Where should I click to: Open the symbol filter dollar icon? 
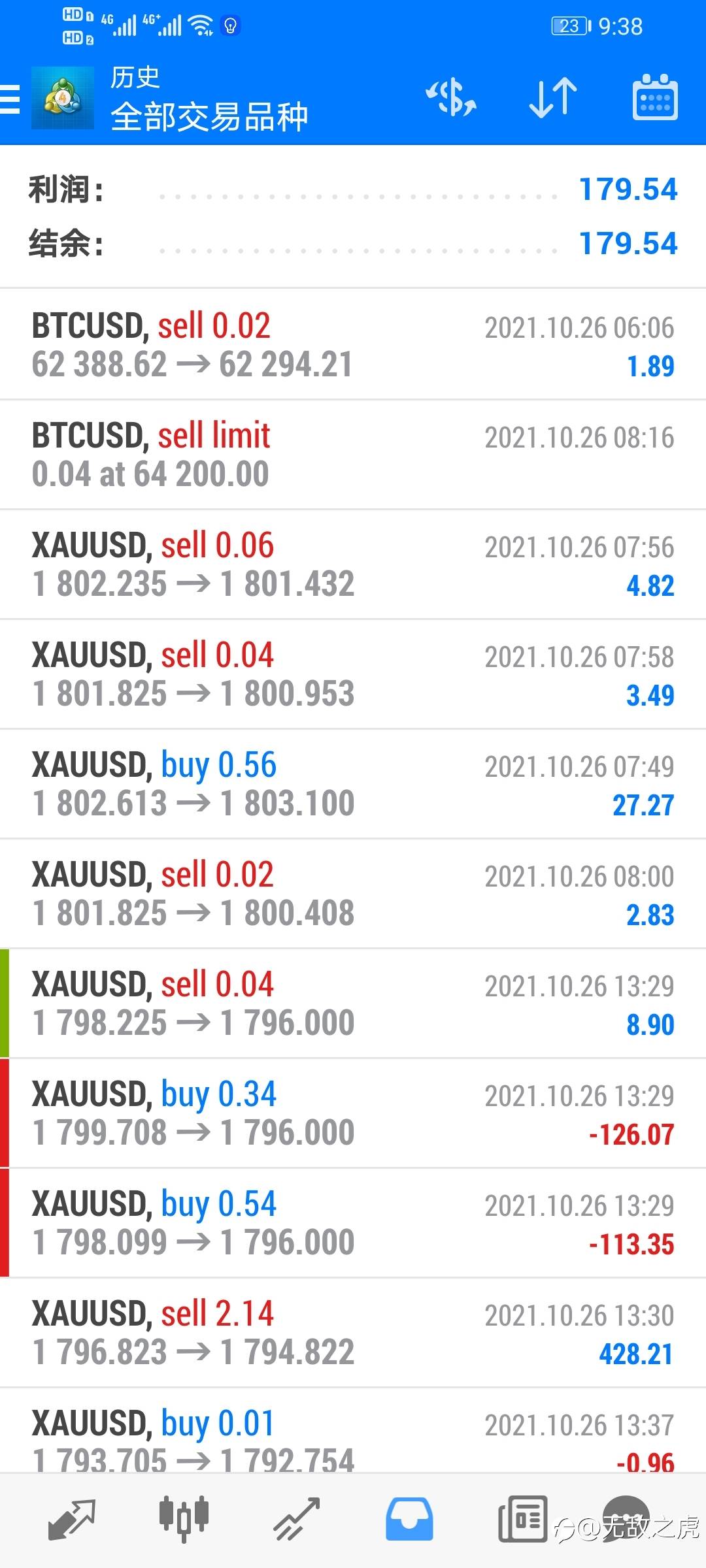tap(451, 98)
